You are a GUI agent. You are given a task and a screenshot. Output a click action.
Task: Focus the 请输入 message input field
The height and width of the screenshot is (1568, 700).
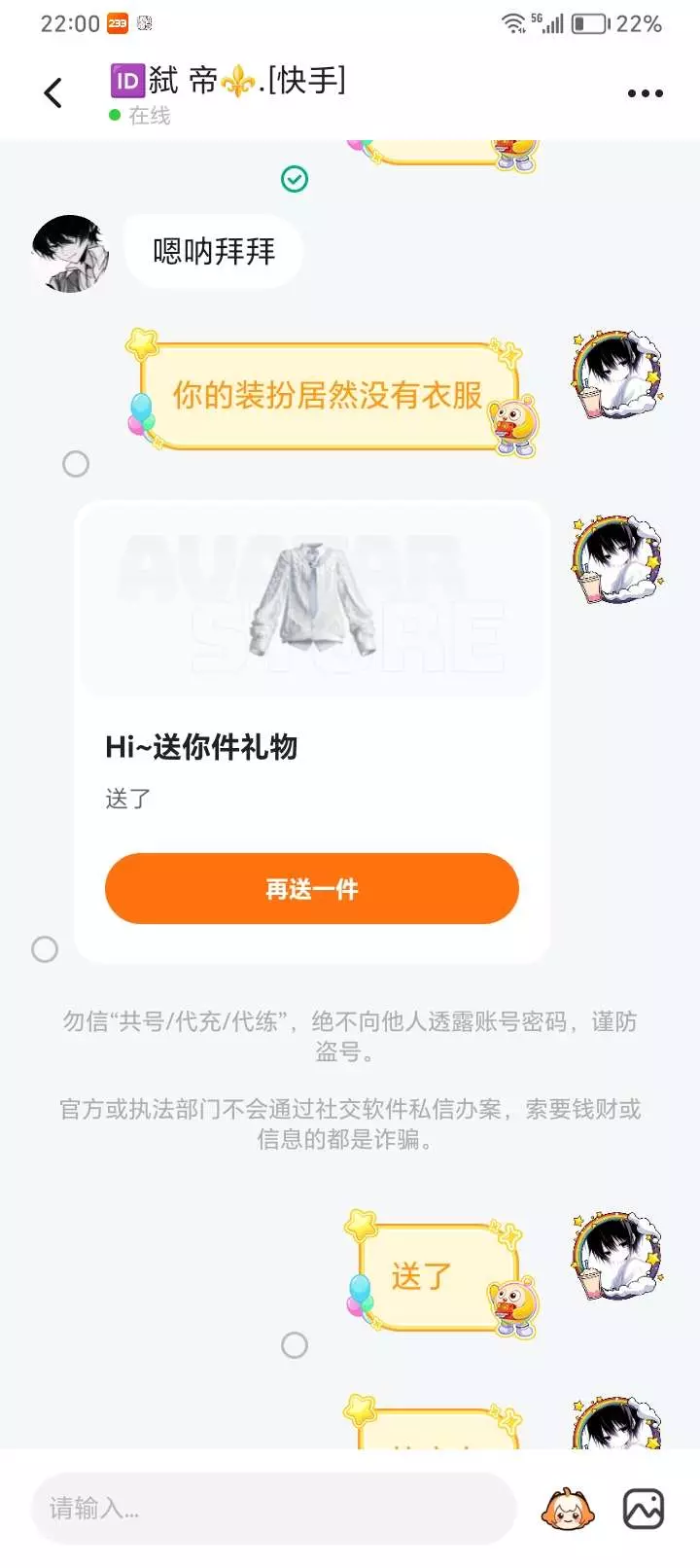point(274,1509)
